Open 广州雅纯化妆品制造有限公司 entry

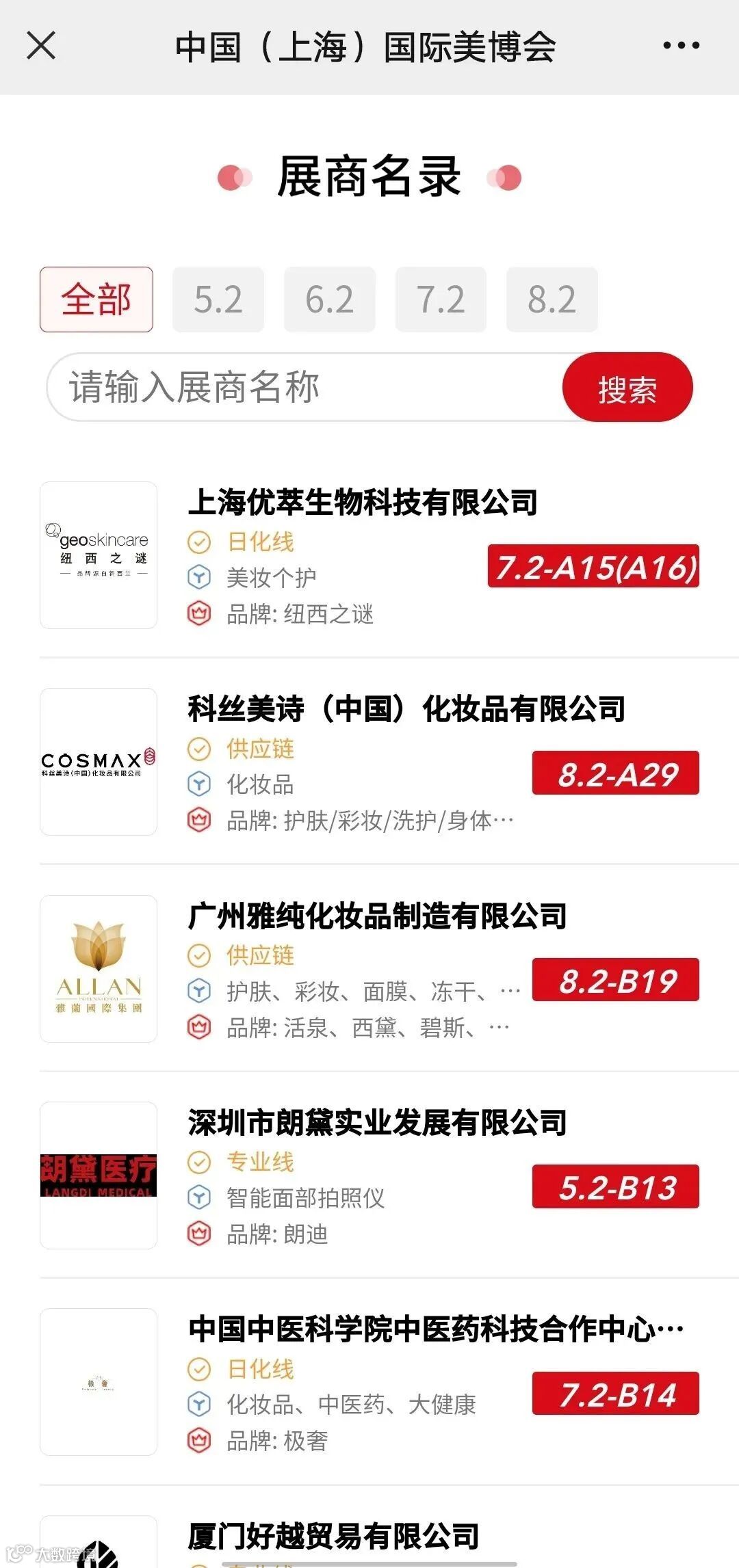click(x=369, y=968)
